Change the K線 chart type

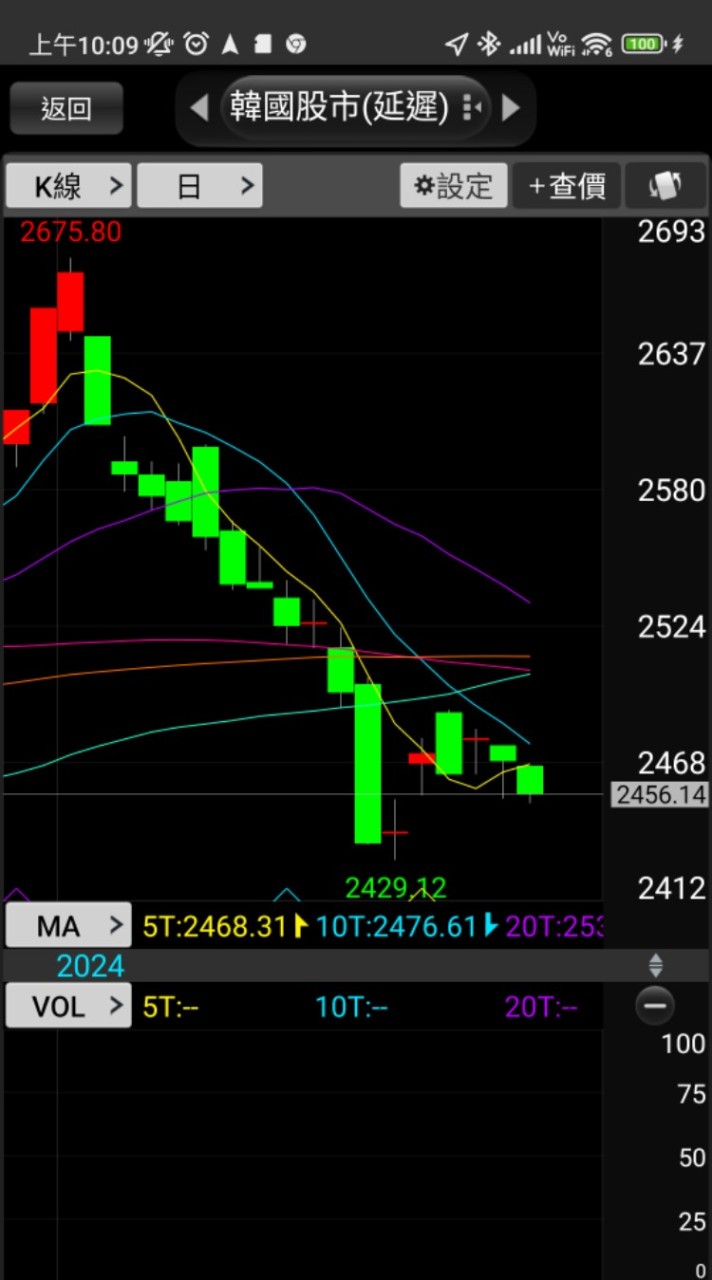click(68, 186)
